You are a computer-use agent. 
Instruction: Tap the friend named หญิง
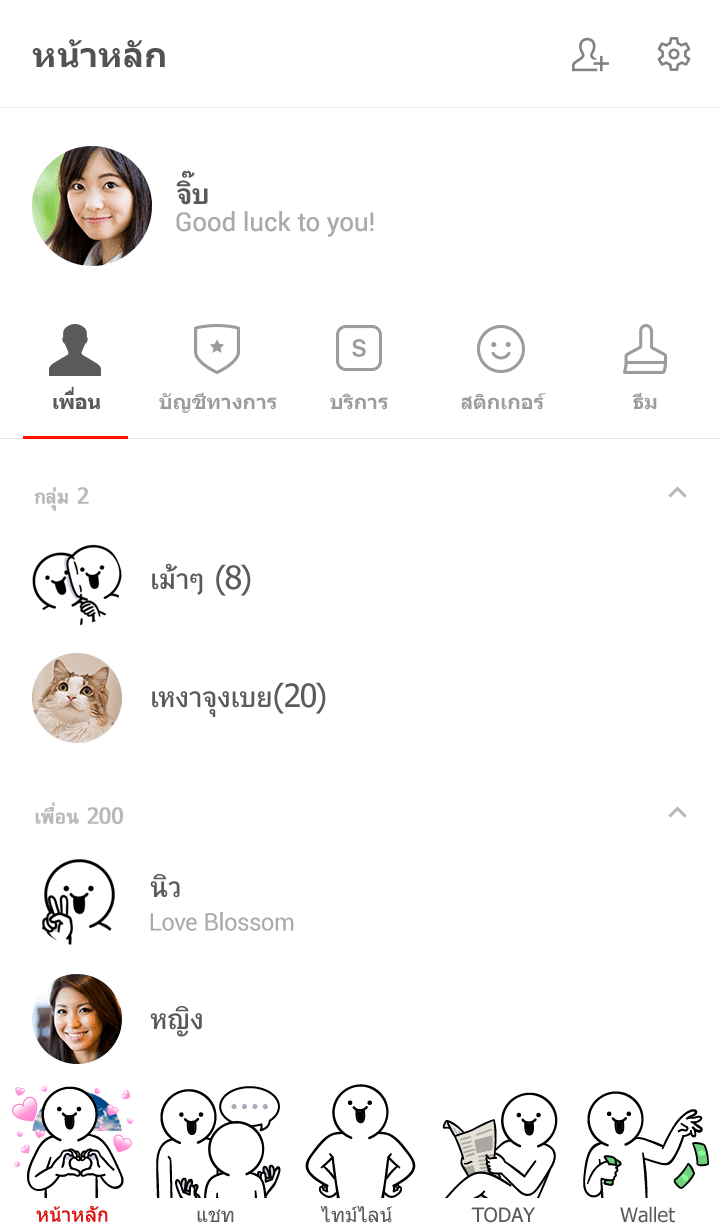(176, 1020)
